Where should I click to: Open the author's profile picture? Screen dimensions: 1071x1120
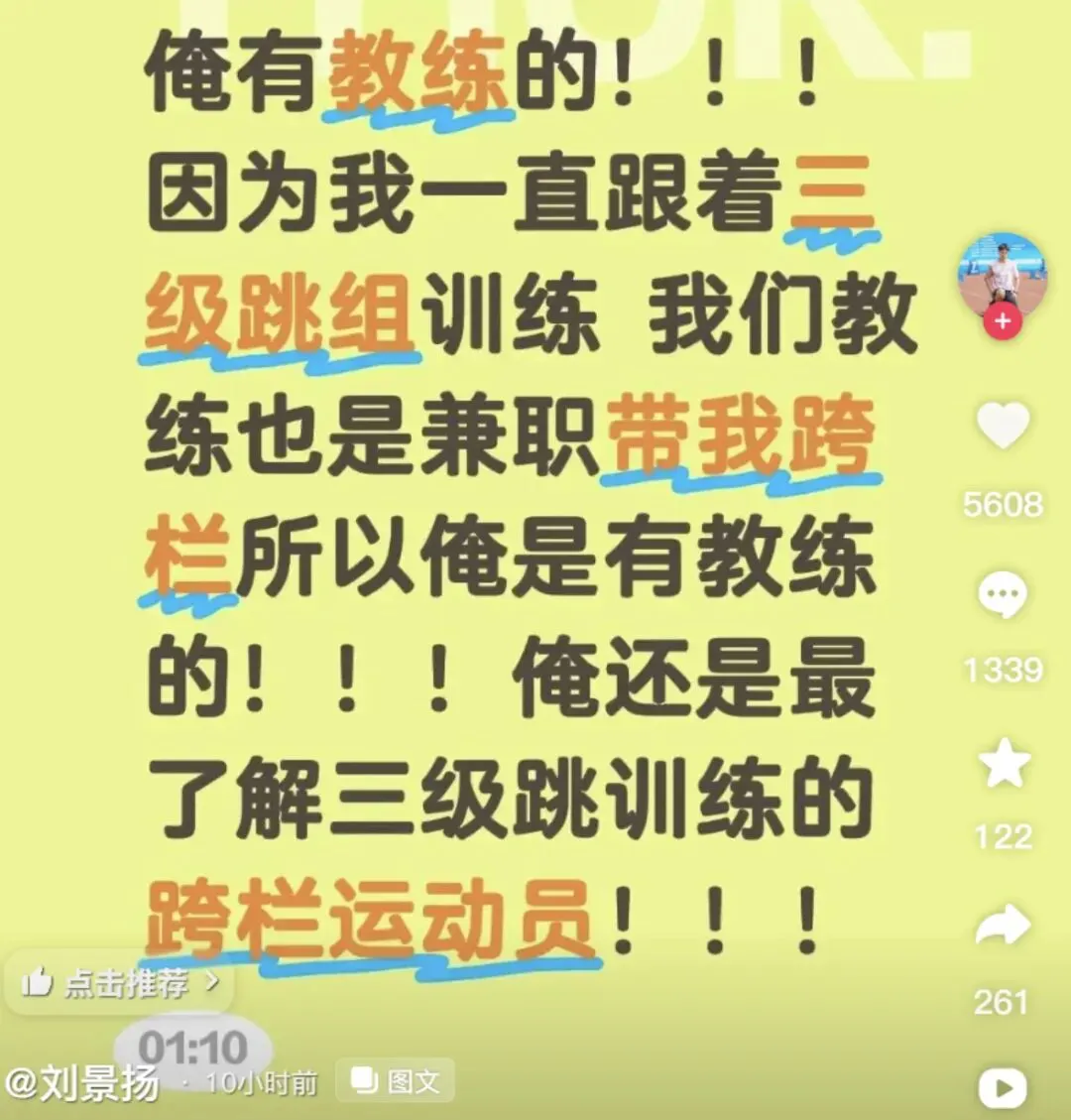(x=1002, y=272)
